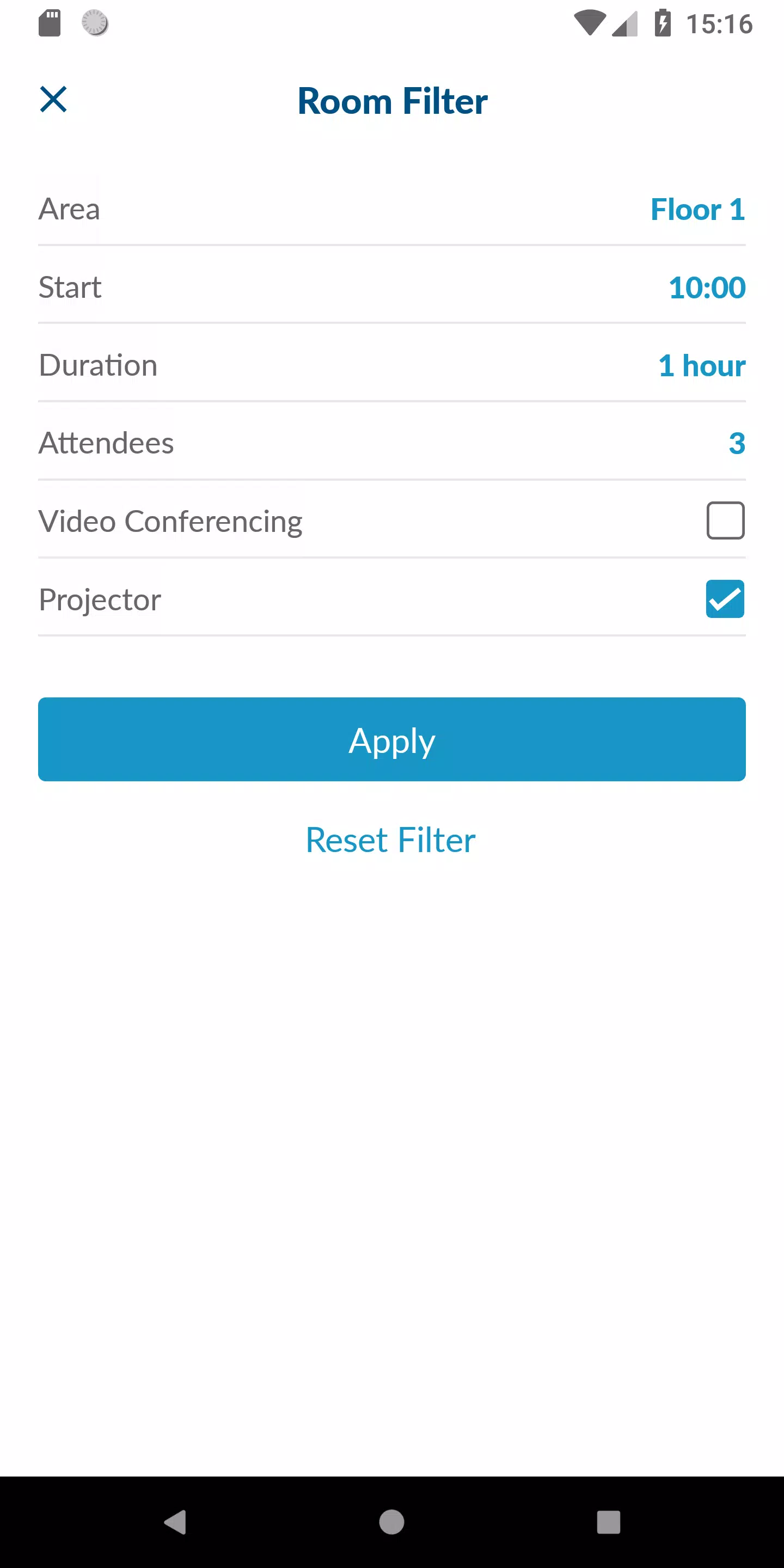This screenshot has width=784, height=1568.
Task: Enable the Video Conferencing option
Action: [724, 520]
